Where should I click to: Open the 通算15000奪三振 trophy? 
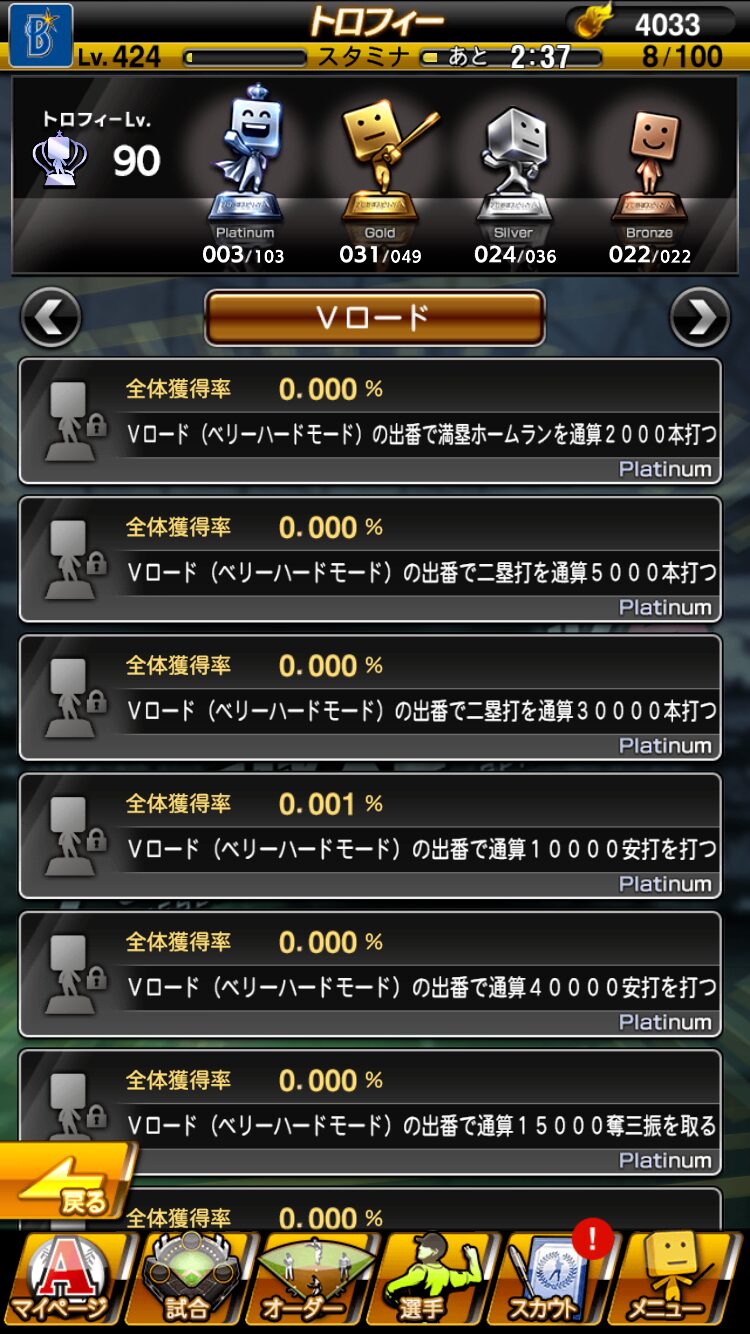click(370, 1112)
